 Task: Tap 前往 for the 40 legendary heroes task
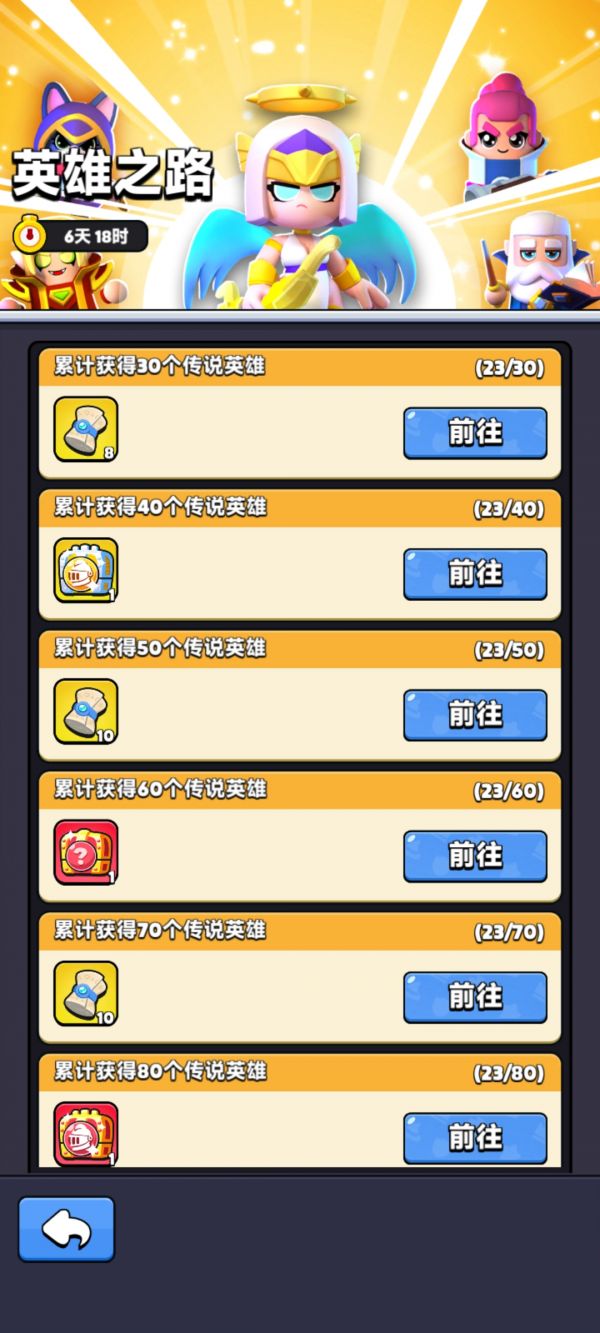[475, 573]
